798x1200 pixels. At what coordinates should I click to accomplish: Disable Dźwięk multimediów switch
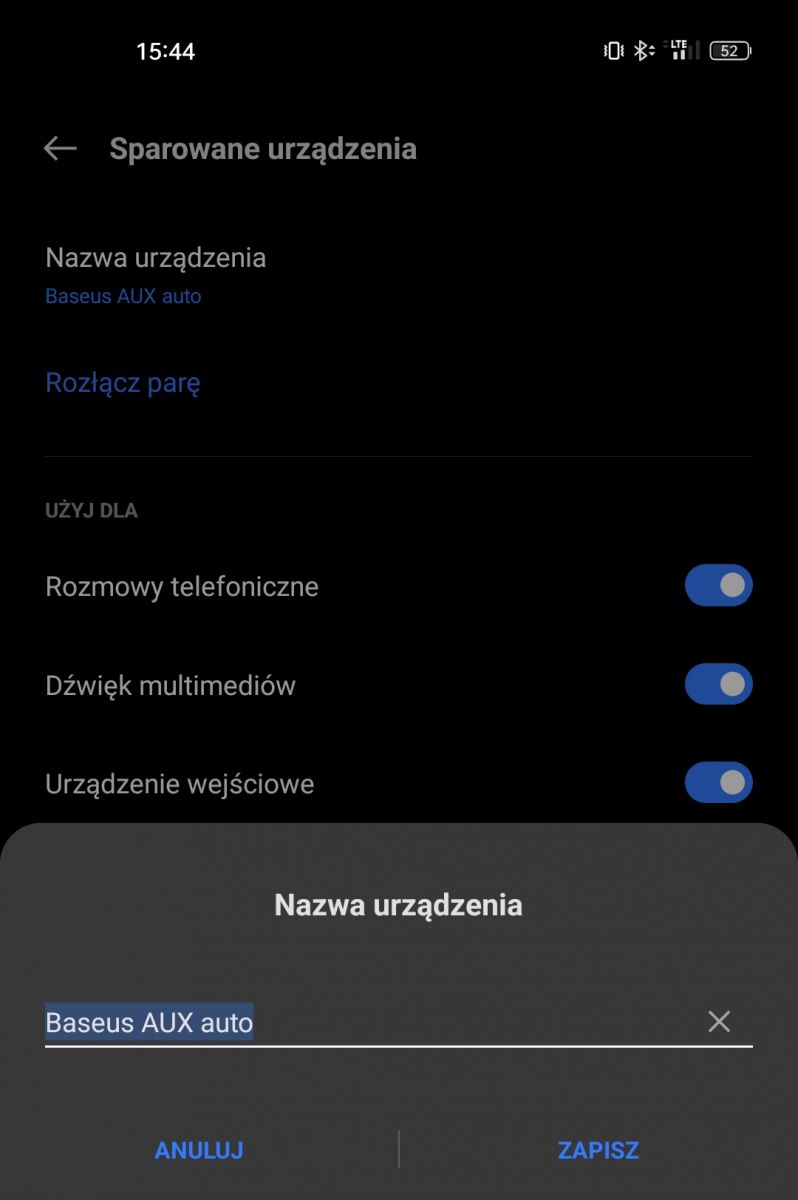coord(718,684)
